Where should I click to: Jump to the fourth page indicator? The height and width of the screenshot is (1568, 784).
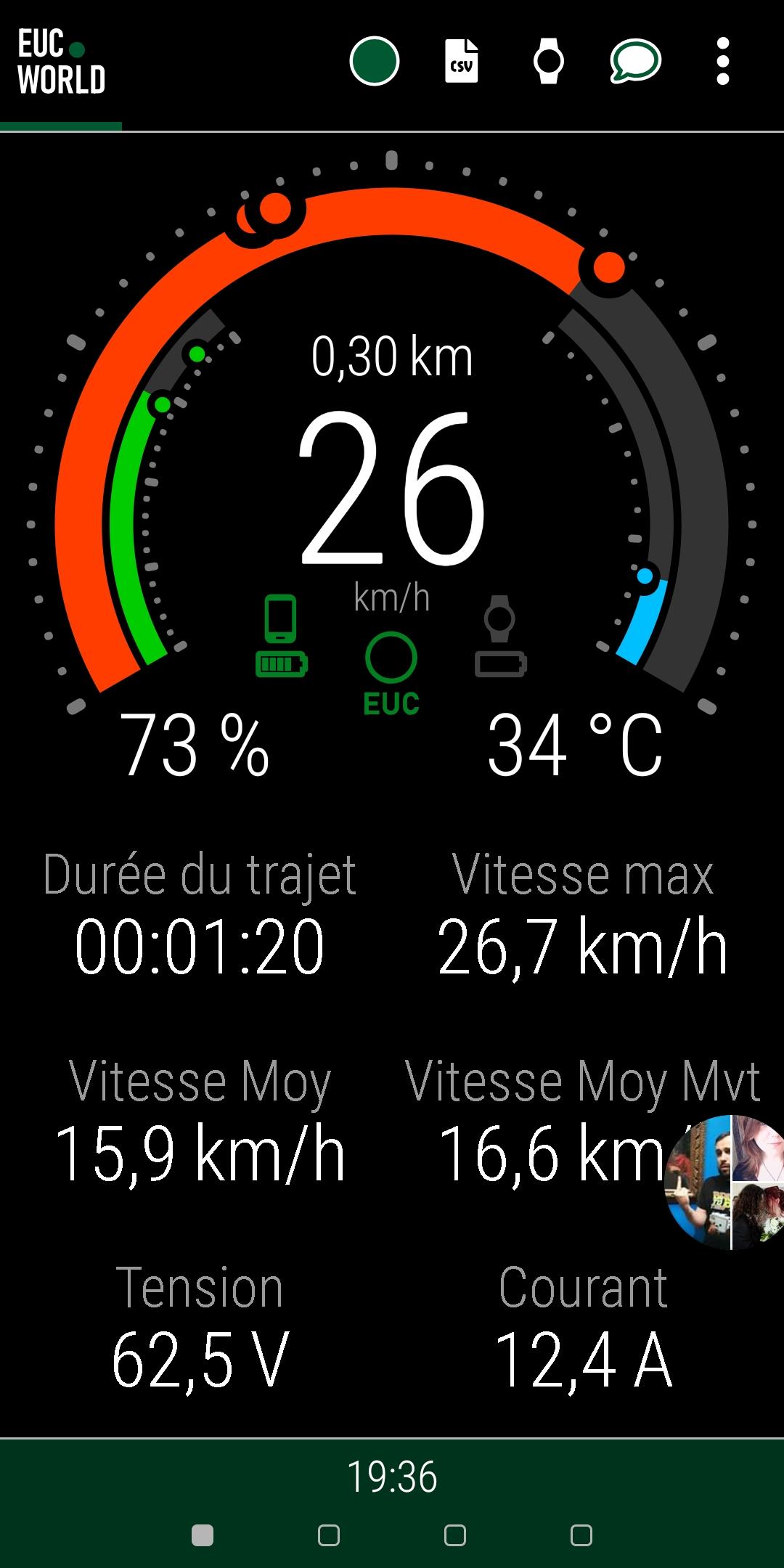click(581, 1535)
